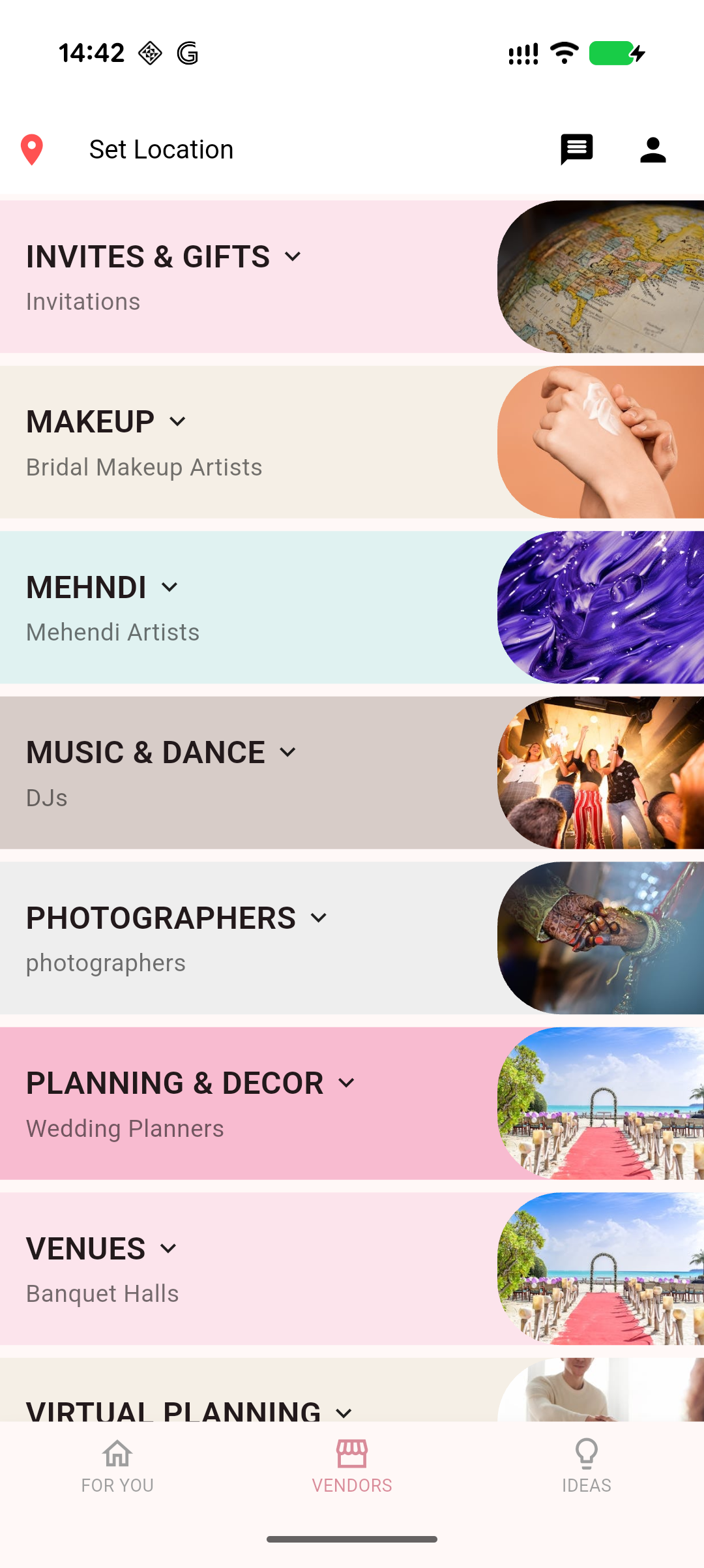Image resolution: width=704 pixels, height=1568 pixels.
Task: Tap Set Location to choose a city
Action: 160,150
